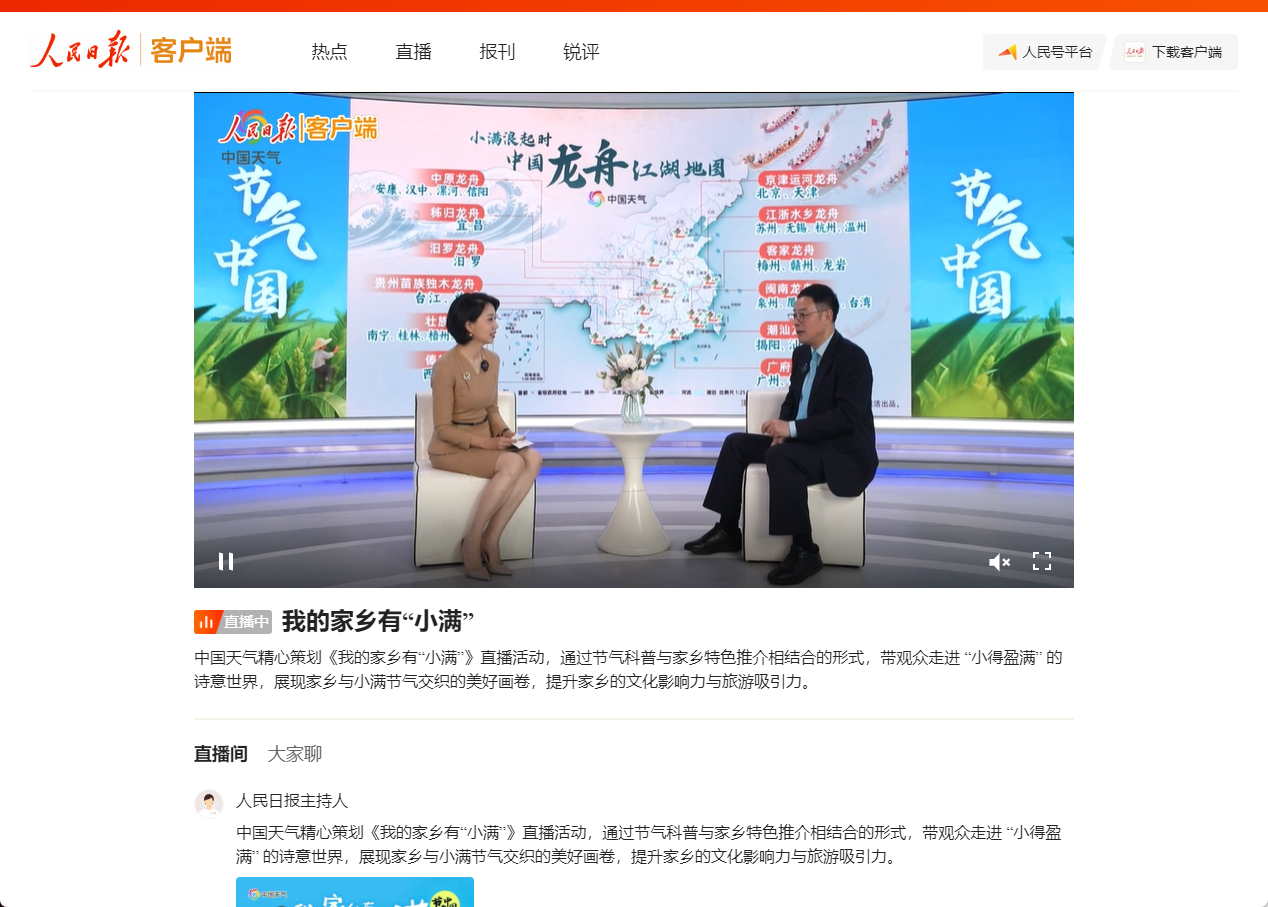Open the 人民日报客户端 home logo
Image resolution: width=1268 pixels, height=907 pixels.
[131, 50]
